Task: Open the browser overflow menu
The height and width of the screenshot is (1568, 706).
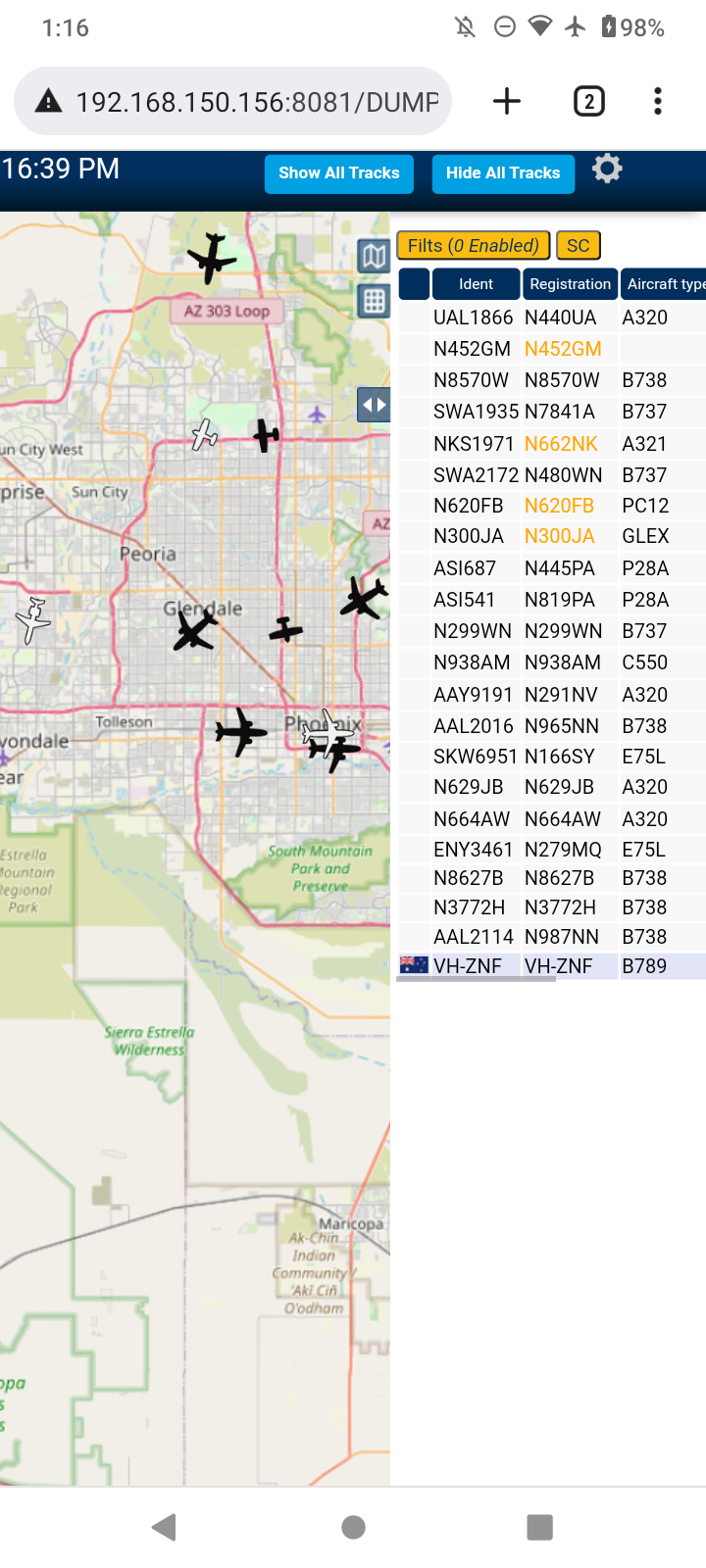Action: [658, 101]
